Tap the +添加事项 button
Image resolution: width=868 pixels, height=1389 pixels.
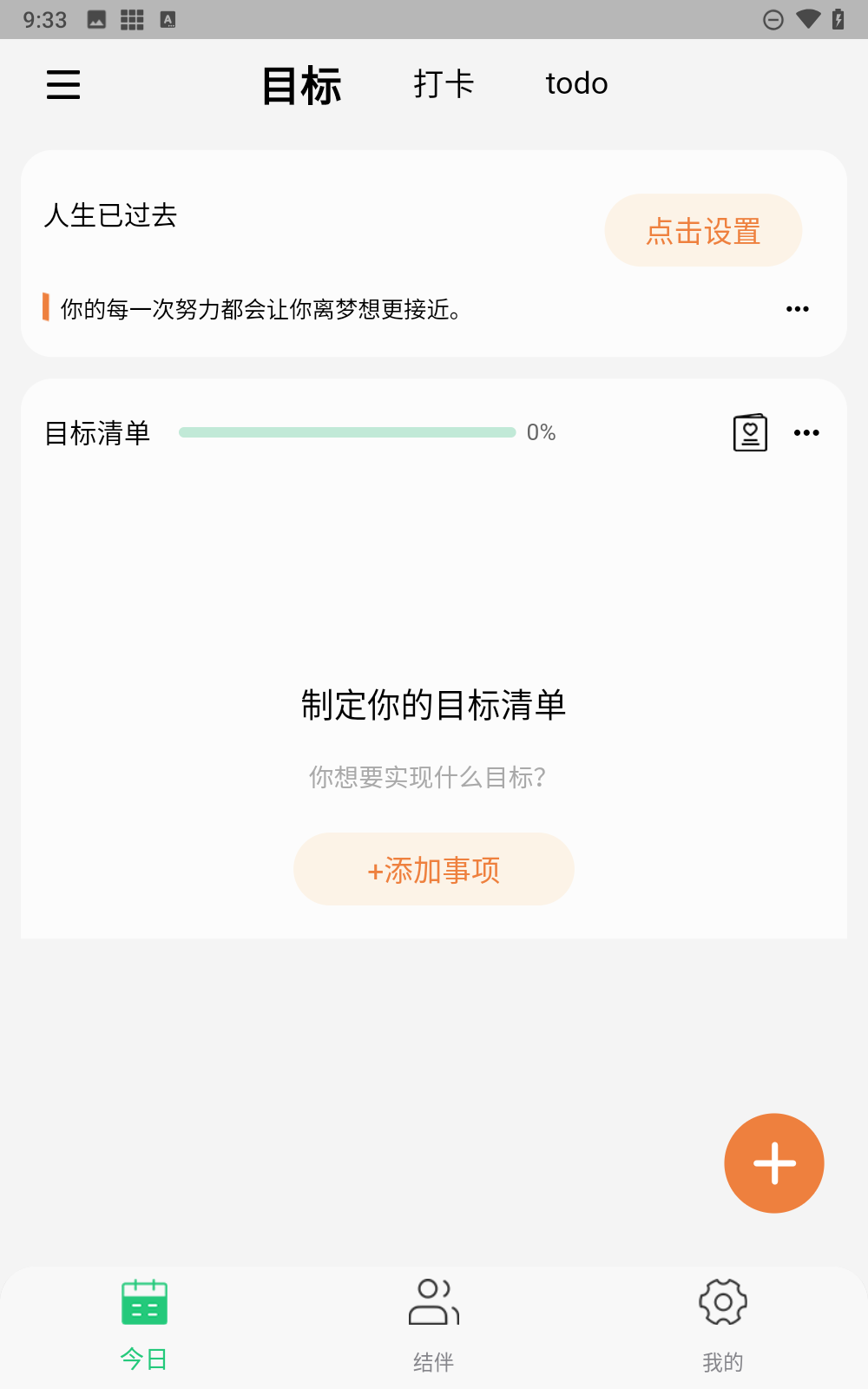point(434,869)
